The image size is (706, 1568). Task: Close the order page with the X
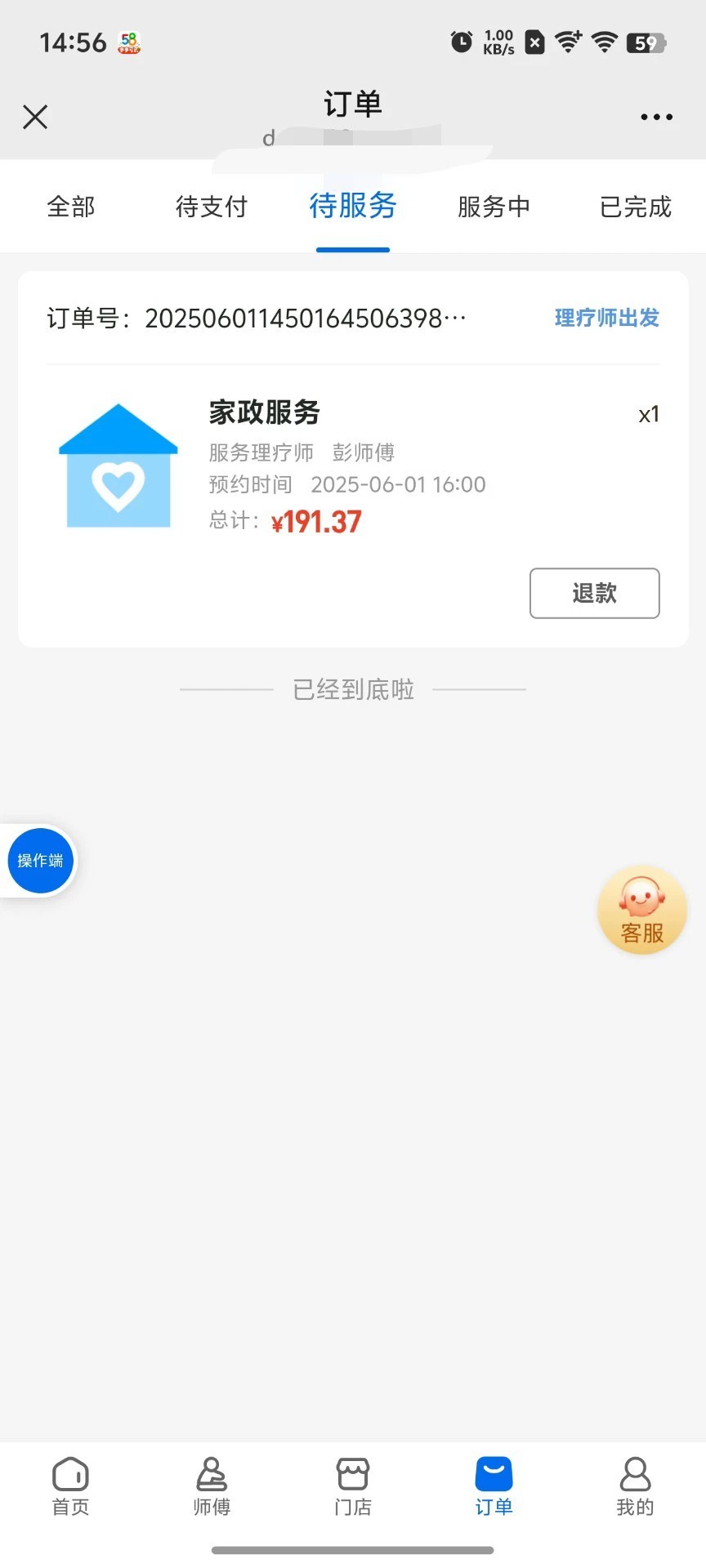click(35, 117)
